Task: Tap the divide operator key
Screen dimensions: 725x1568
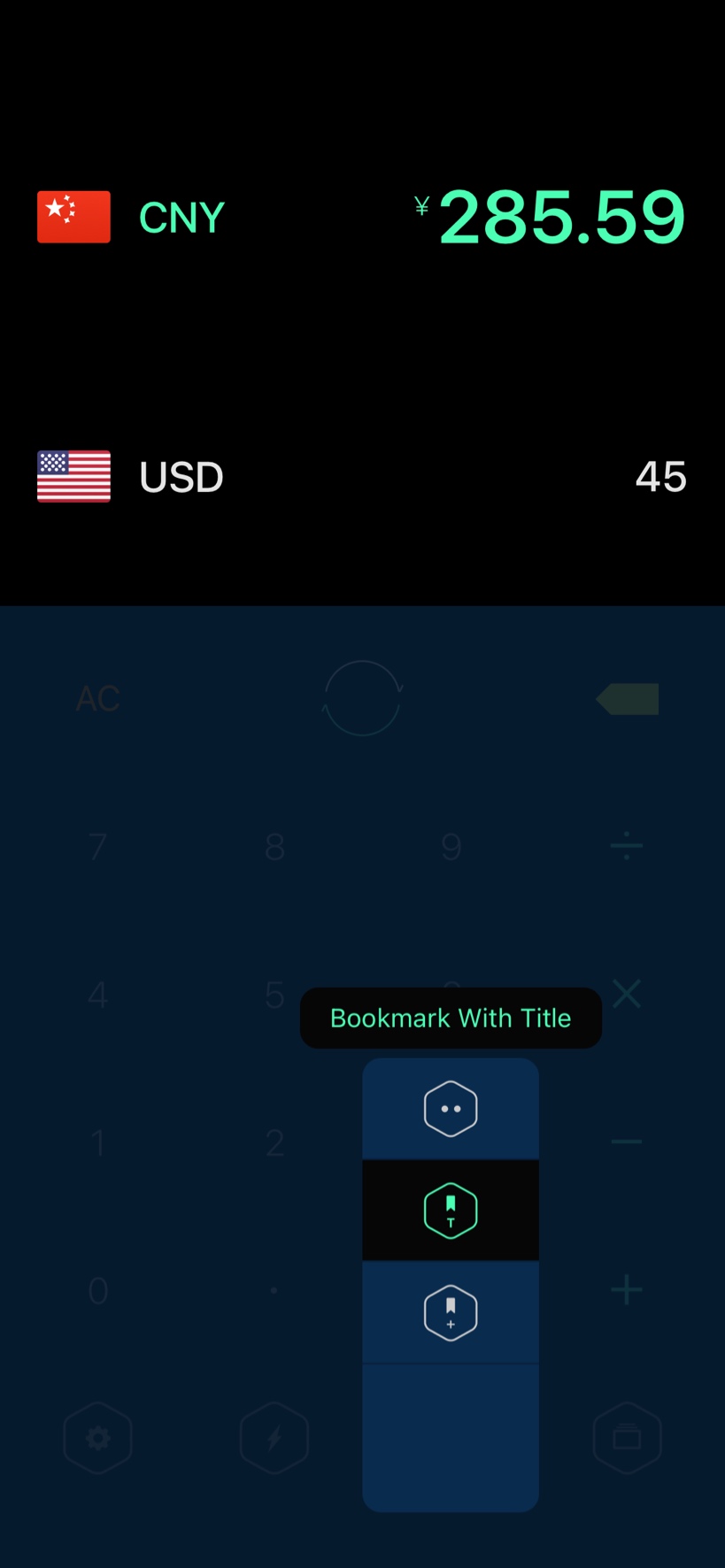Action: tap(627, 847)
